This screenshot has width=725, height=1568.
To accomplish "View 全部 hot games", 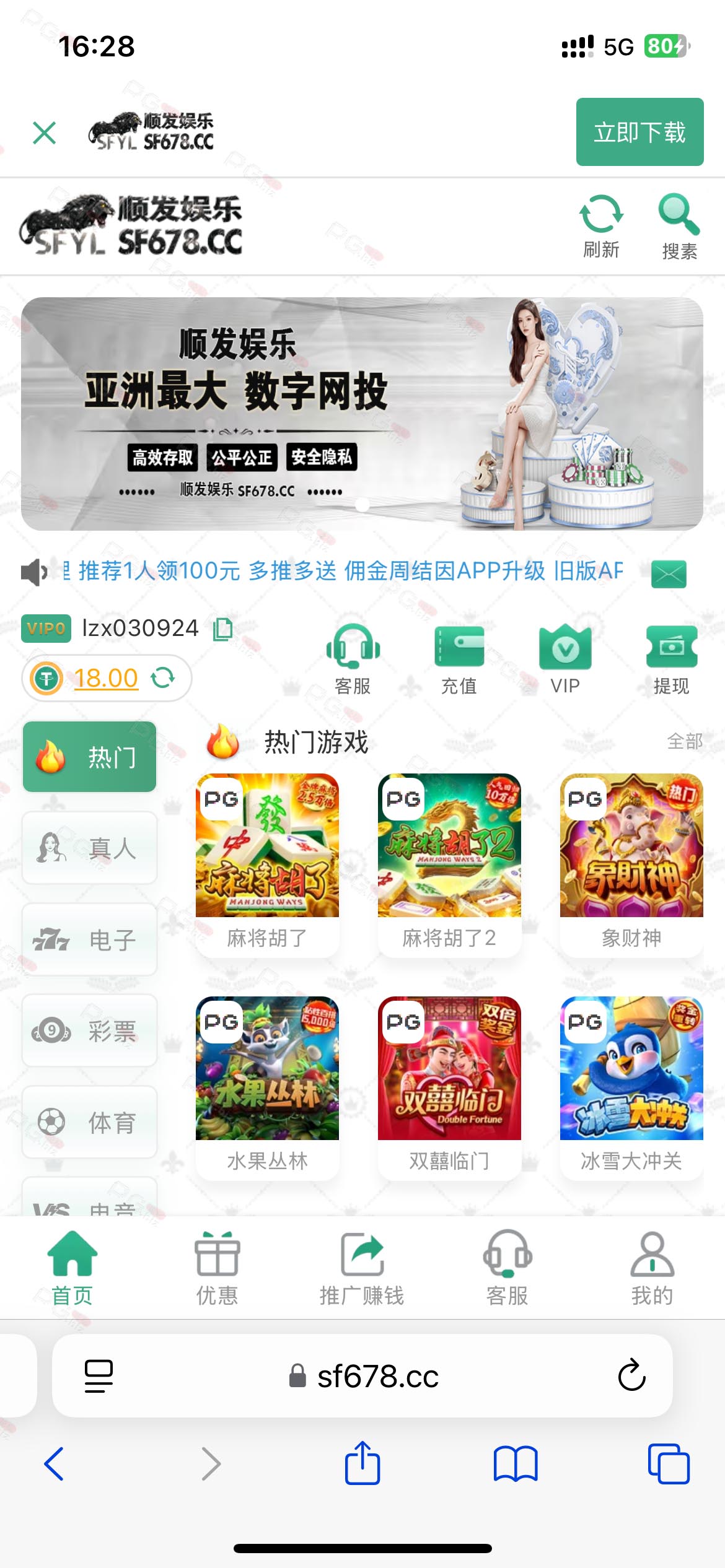I will coord(684,741).
